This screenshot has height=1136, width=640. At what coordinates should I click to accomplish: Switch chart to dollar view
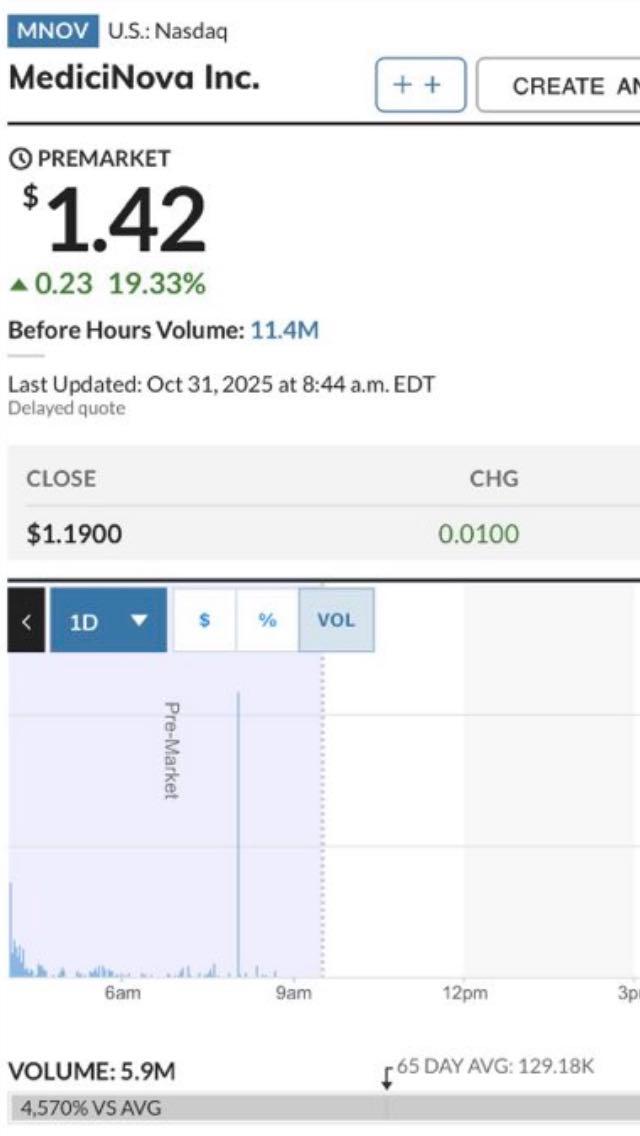(x=204, y=620)
